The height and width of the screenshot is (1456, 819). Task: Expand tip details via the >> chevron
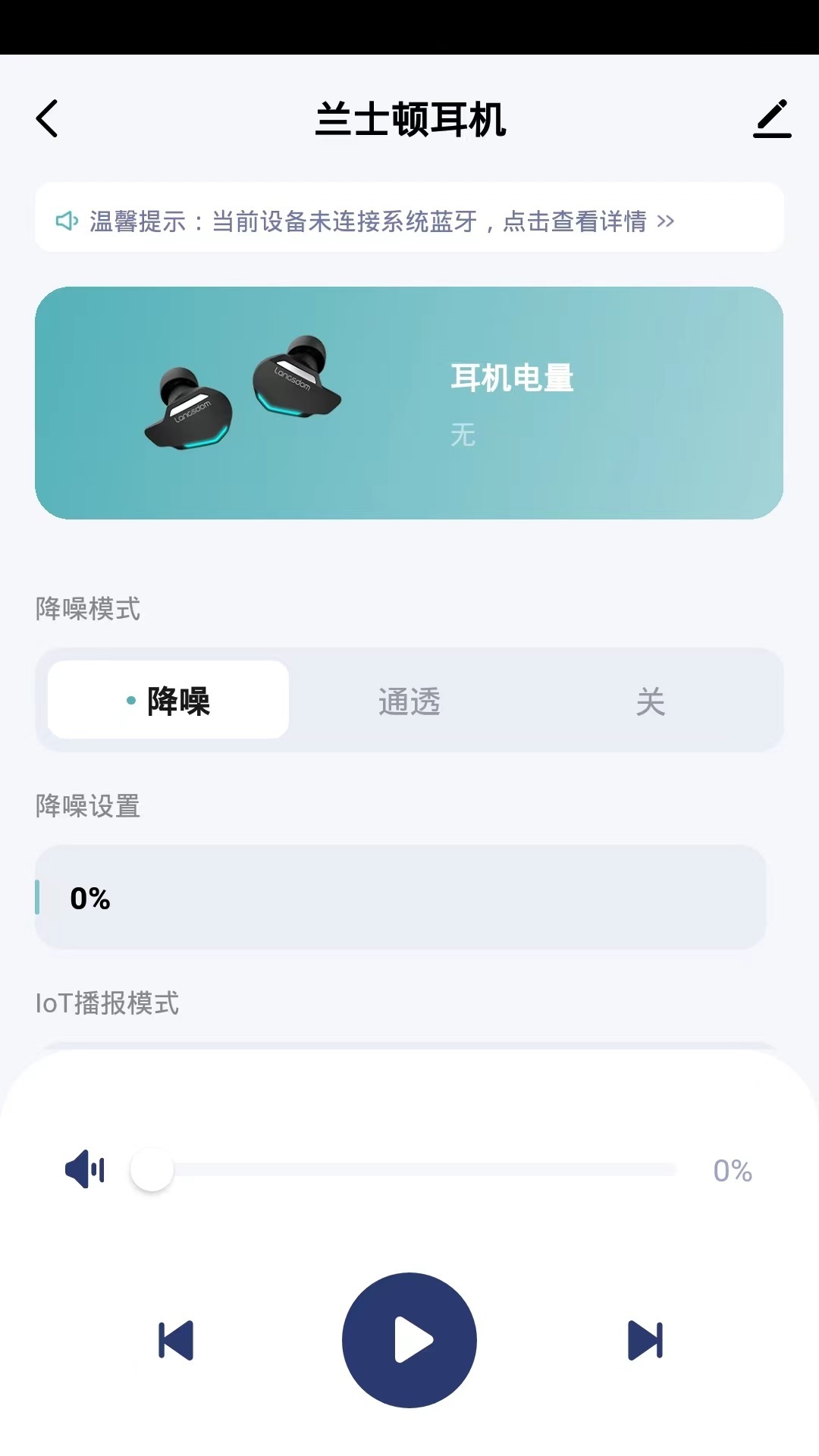[x=666, y=220]
